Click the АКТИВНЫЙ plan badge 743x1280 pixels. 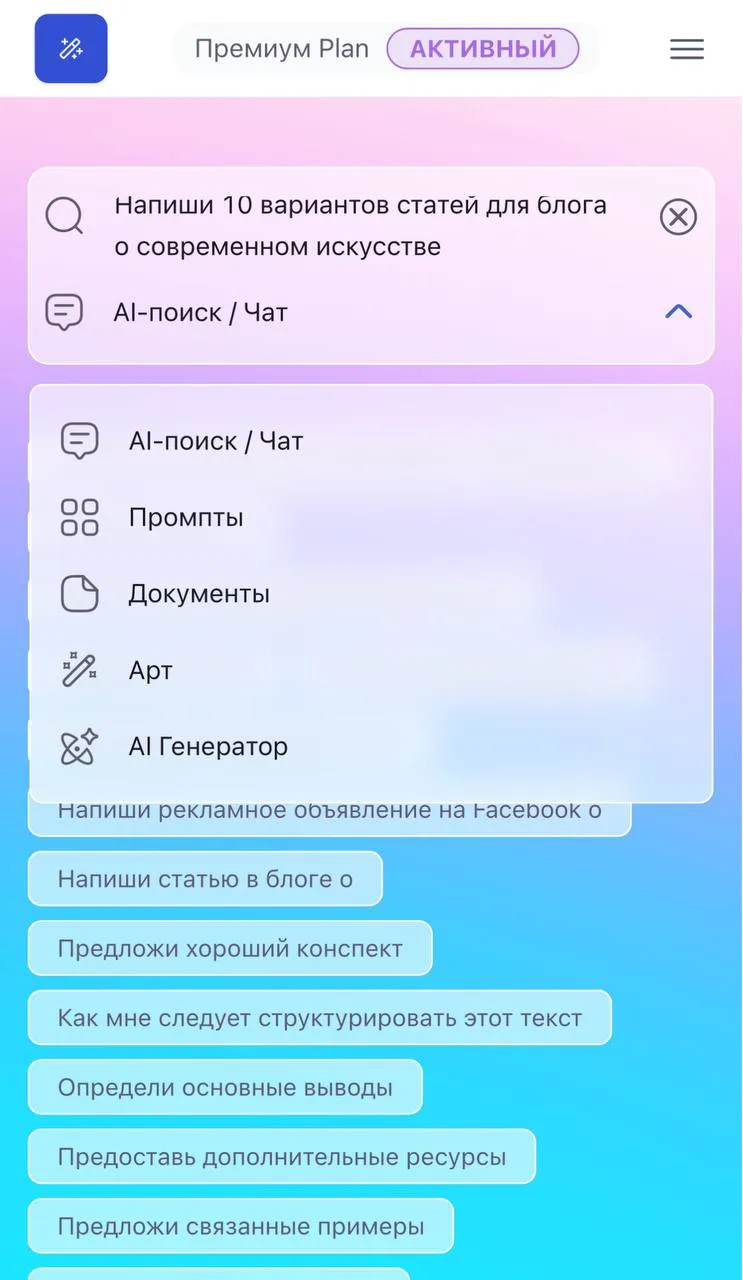(x=483, y=47)
